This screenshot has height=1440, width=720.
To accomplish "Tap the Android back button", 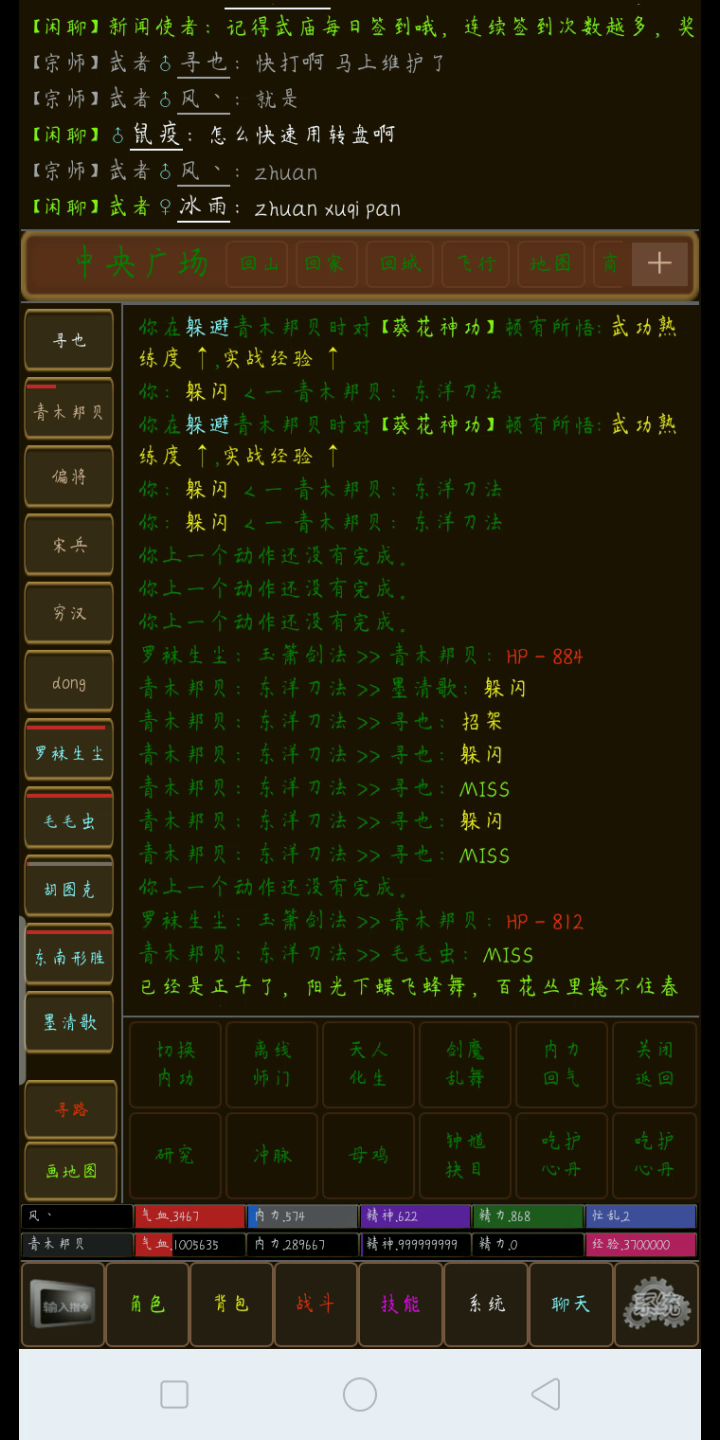I will (x=545, y=1394).
